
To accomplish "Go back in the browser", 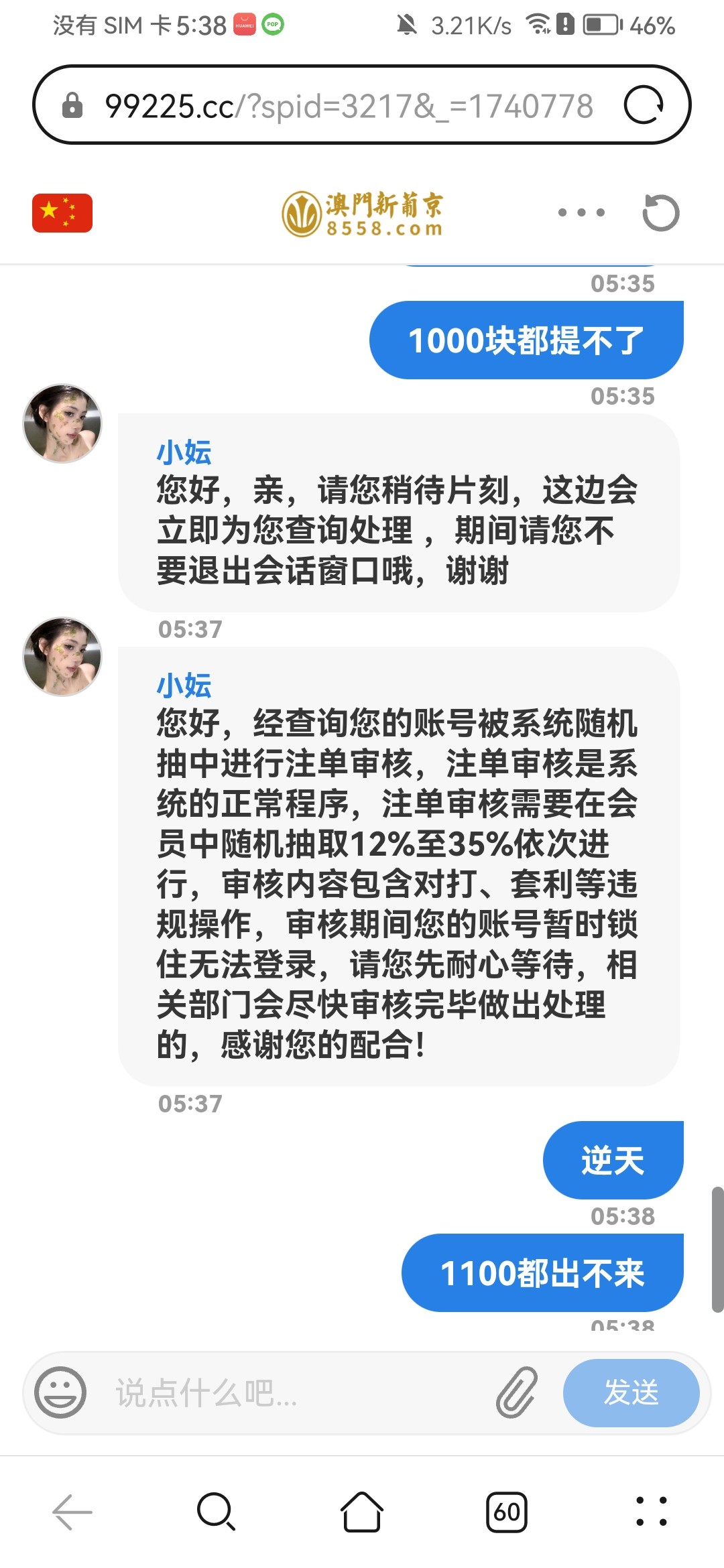I will point(72,1512).
